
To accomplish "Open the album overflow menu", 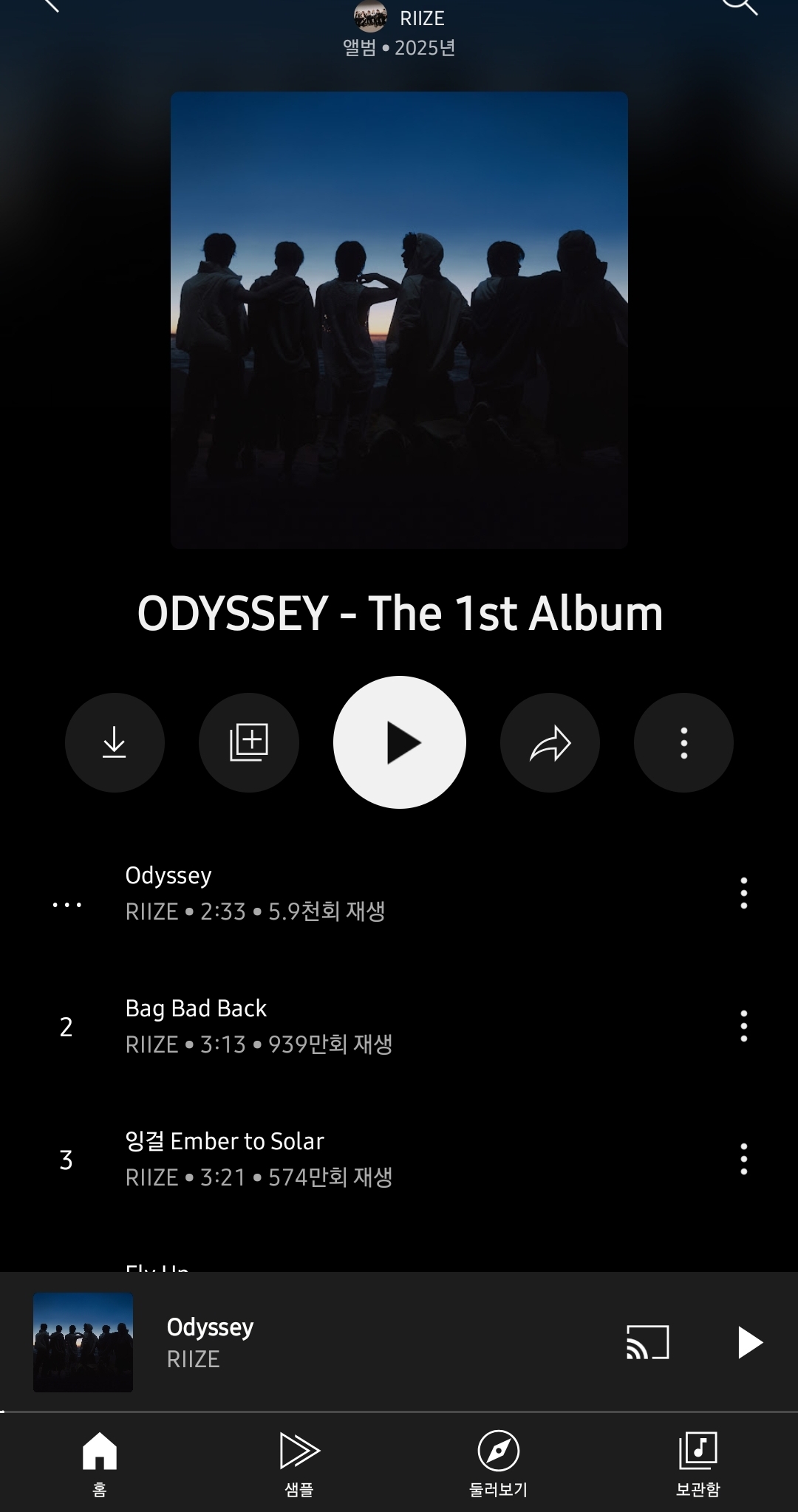I will pos(683,742).
